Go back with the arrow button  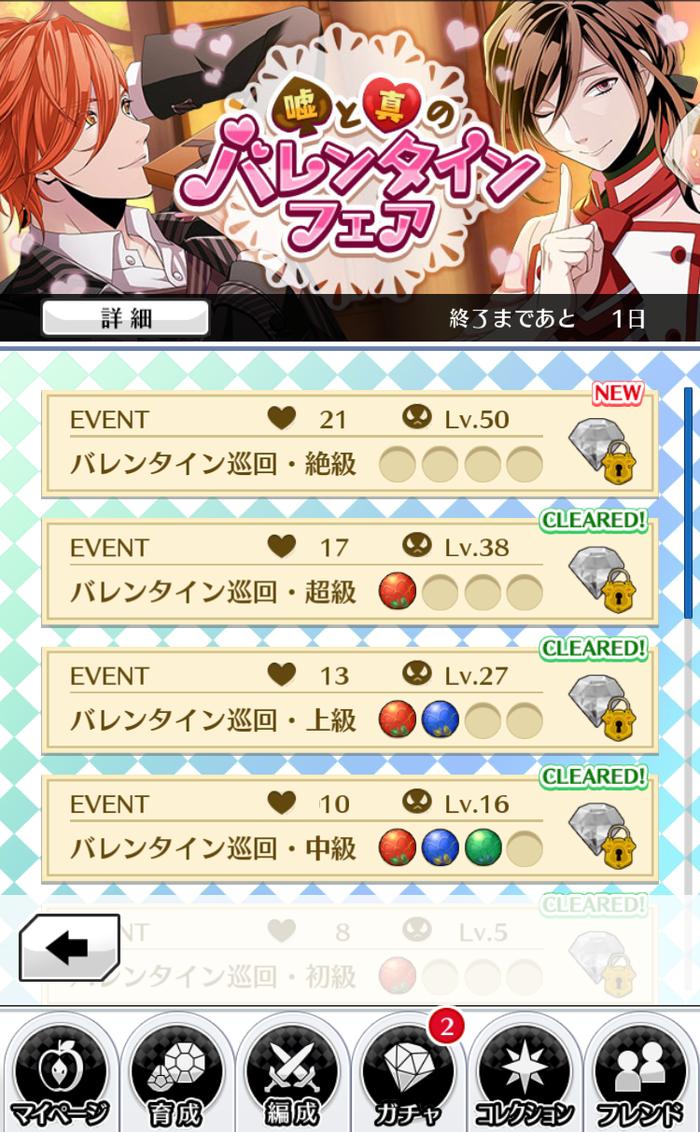coord(69,947)
